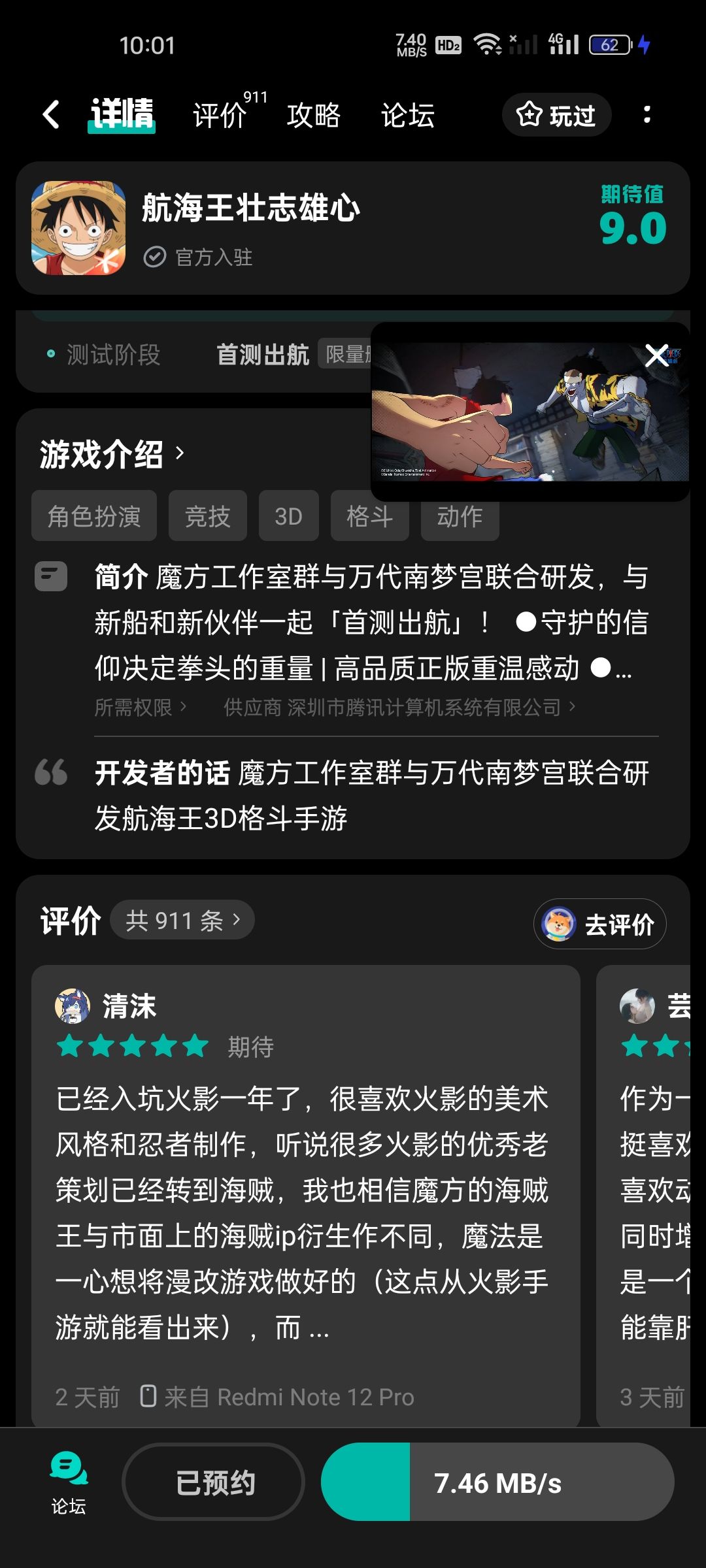Viewport: 706px width, 1568px height.
Task: Open the 论坛 icon in bottom bar
Action: point(68,1483)
